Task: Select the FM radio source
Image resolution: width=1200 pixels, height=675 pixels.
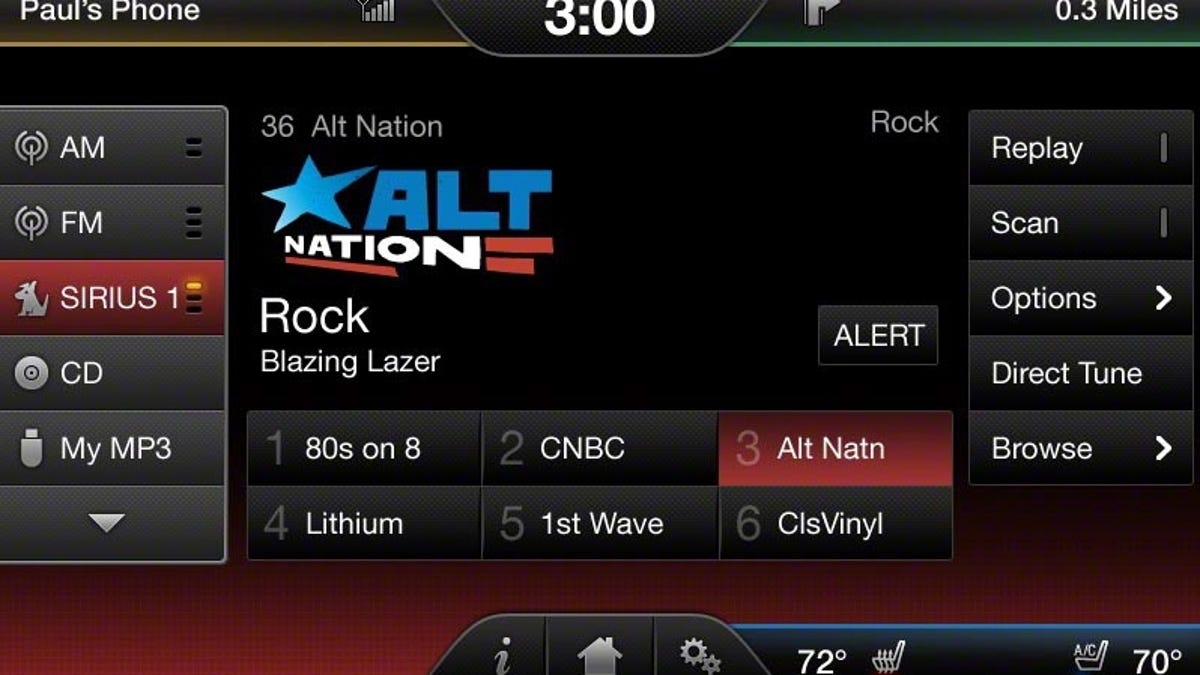Action: pyautogui.click(x=110, y=222)
